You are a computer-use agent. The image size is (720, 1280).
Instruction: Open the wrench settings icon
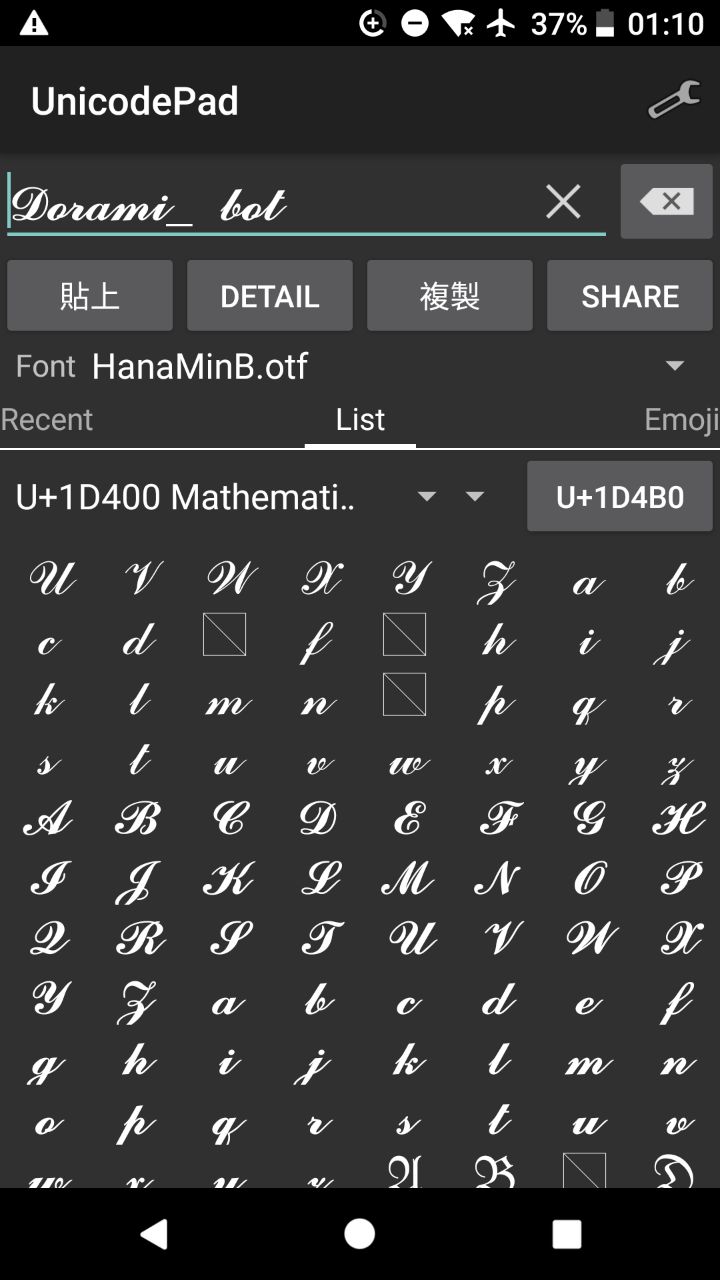[673, 101]
